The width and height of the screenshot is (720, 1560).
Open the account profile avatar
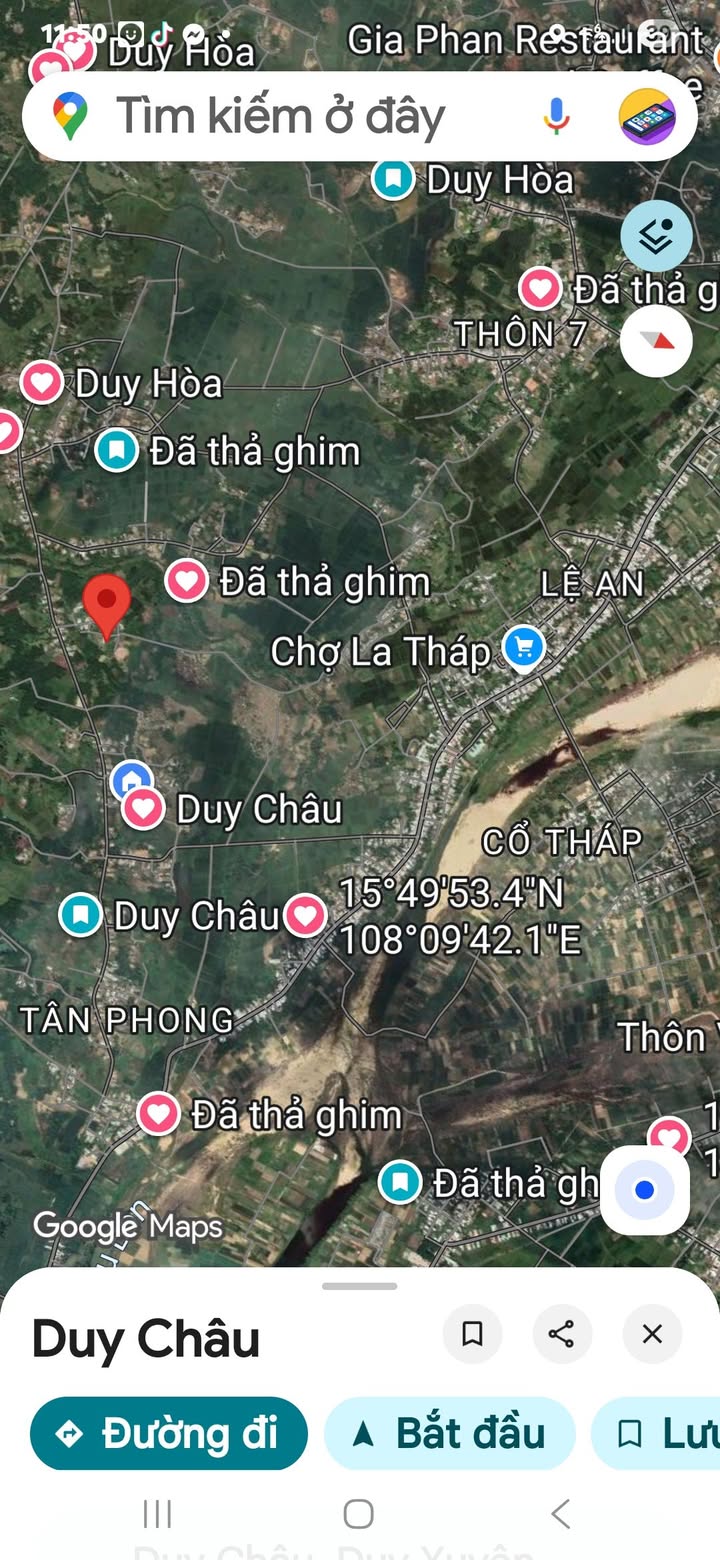[x=647, y=117]
